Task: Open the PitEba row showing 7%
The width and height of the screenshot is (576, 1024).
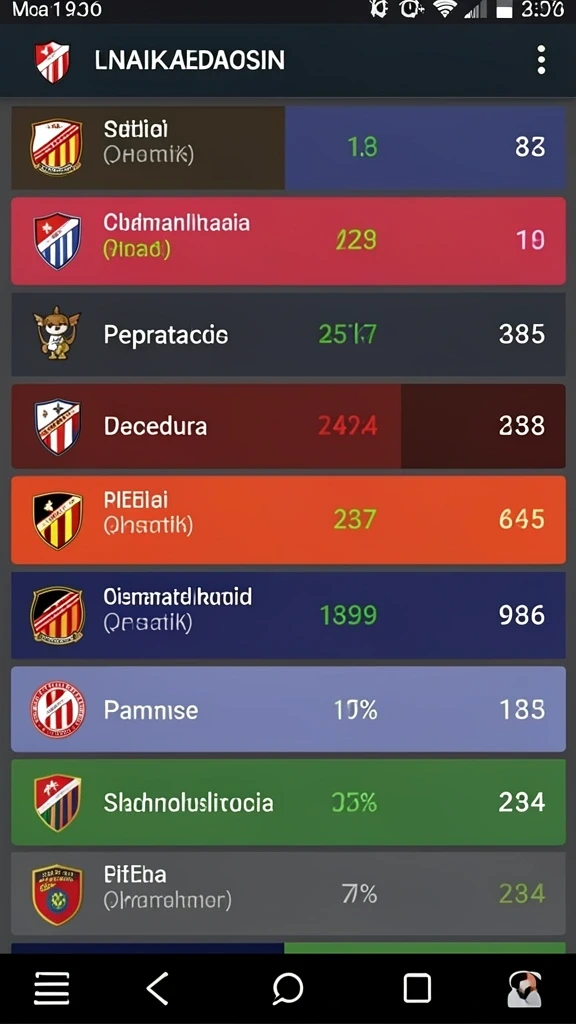Action: 288,893
